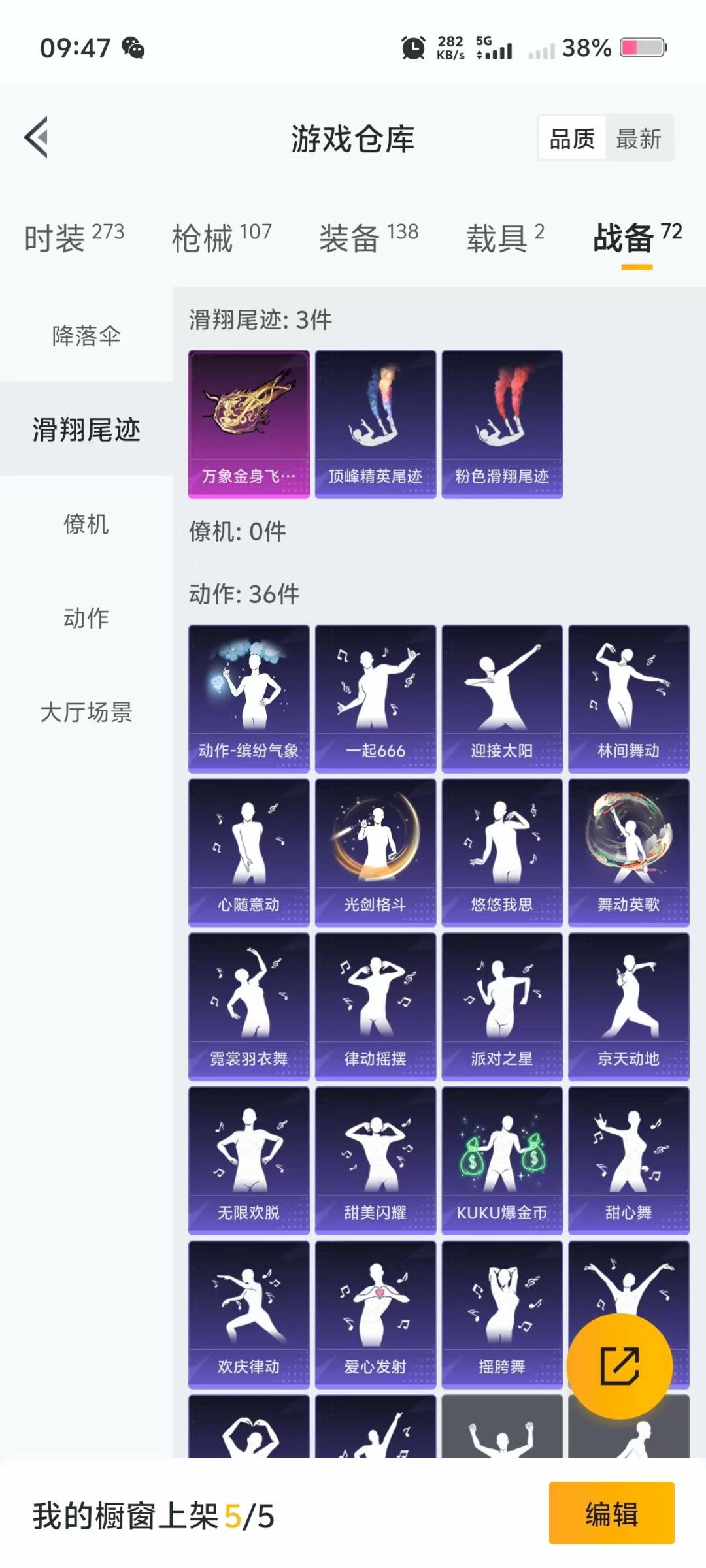
Task: Open the KUKU爆金币 emote
Action: point(502,1161)
